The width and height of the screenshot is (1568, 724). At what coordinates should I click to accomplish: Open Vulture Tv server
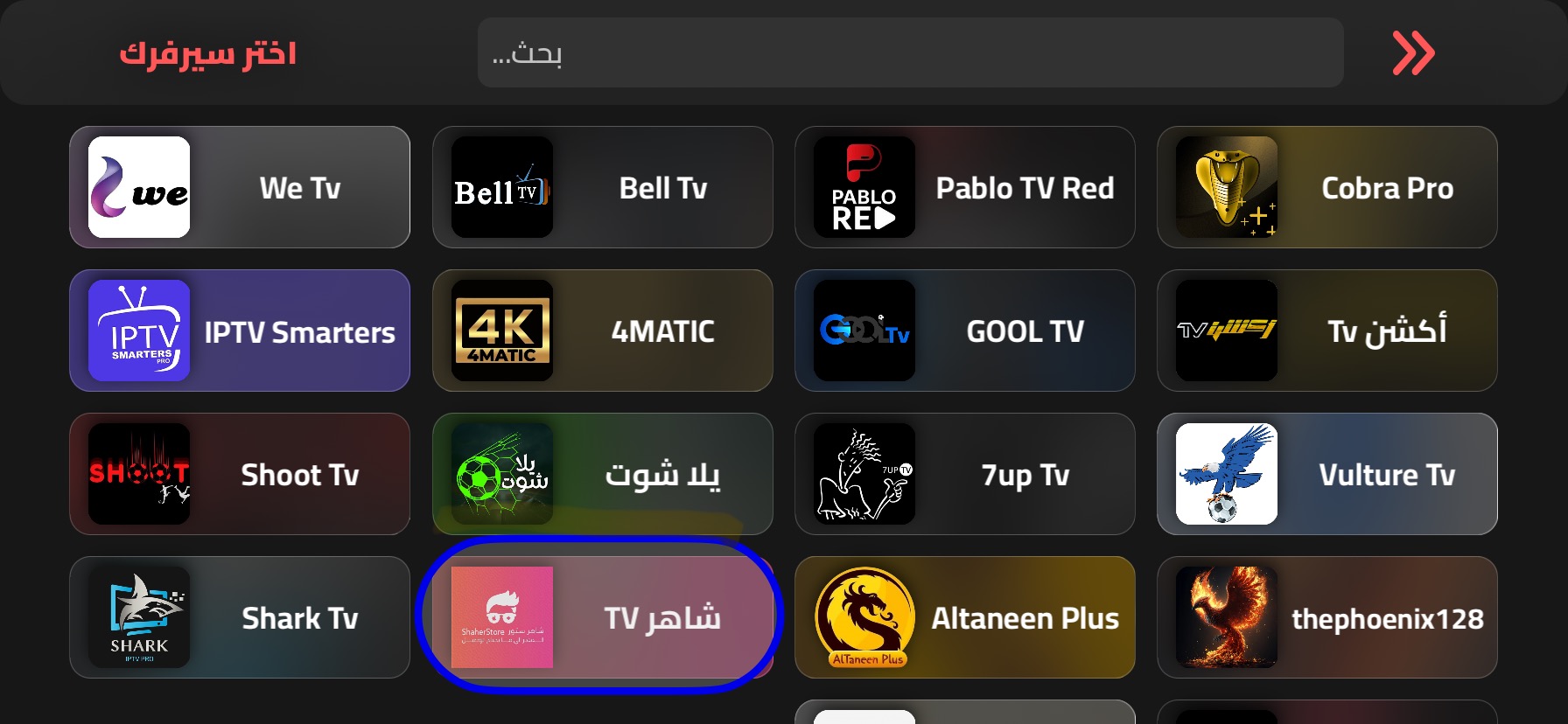pyautogui.click(x=1326, y=474)
